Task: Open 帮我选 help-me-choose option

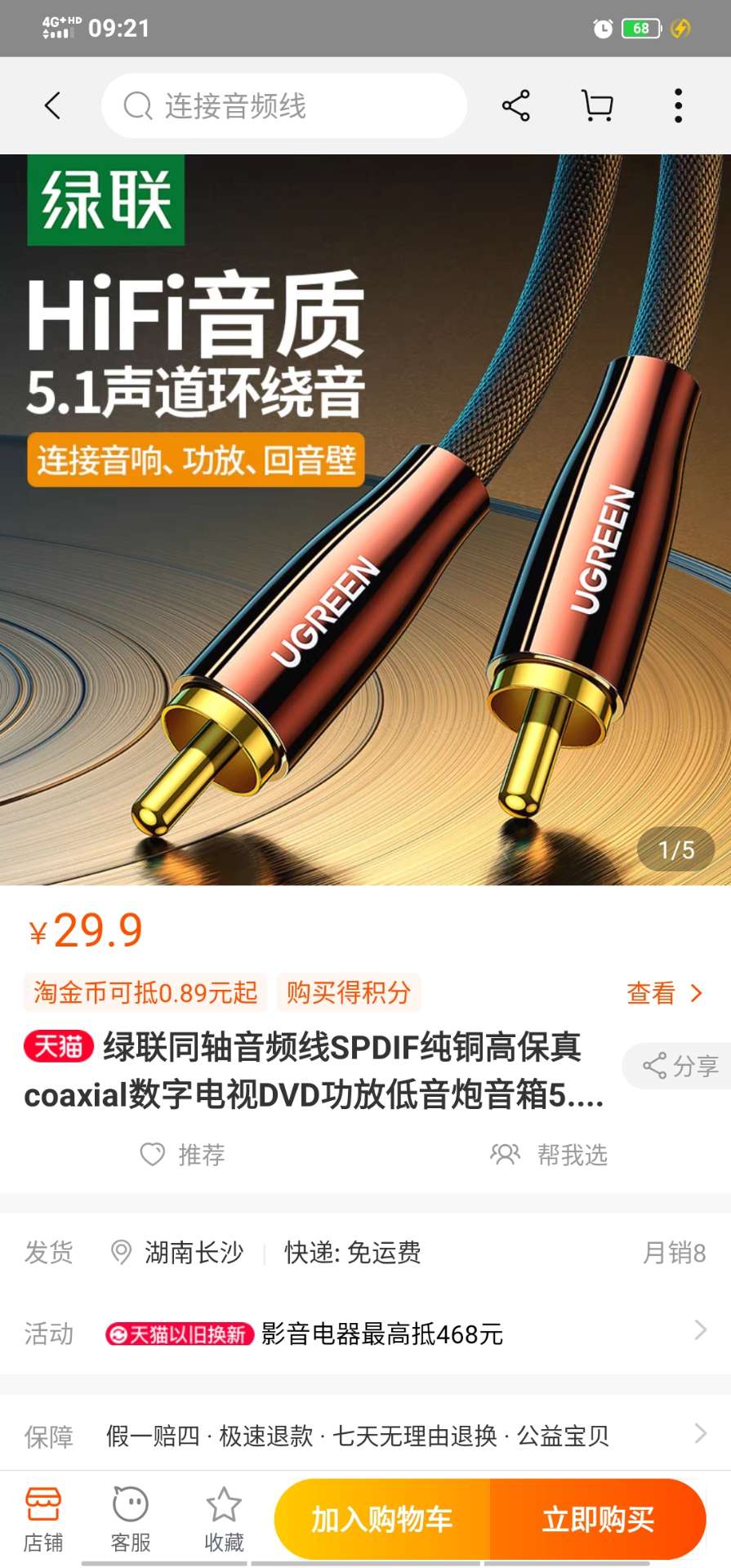Action: [549, 1154]
